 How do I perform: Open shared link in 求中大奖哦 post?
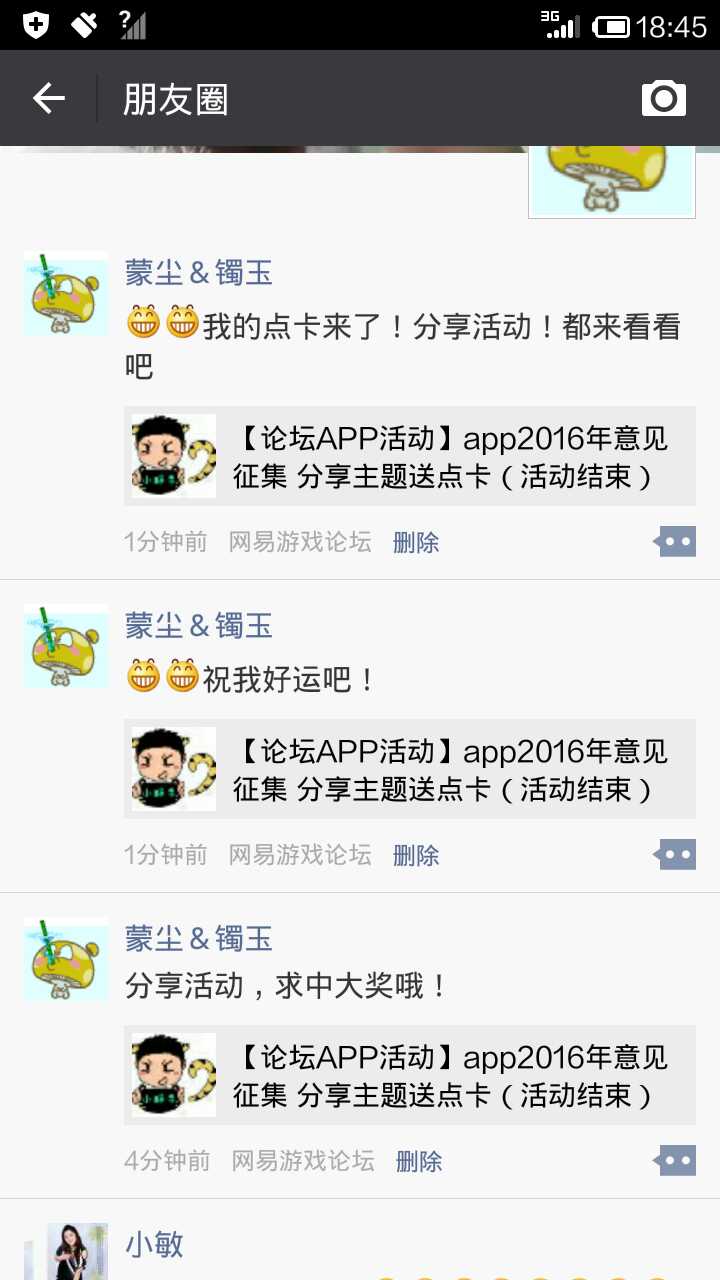coord(410,1075)
